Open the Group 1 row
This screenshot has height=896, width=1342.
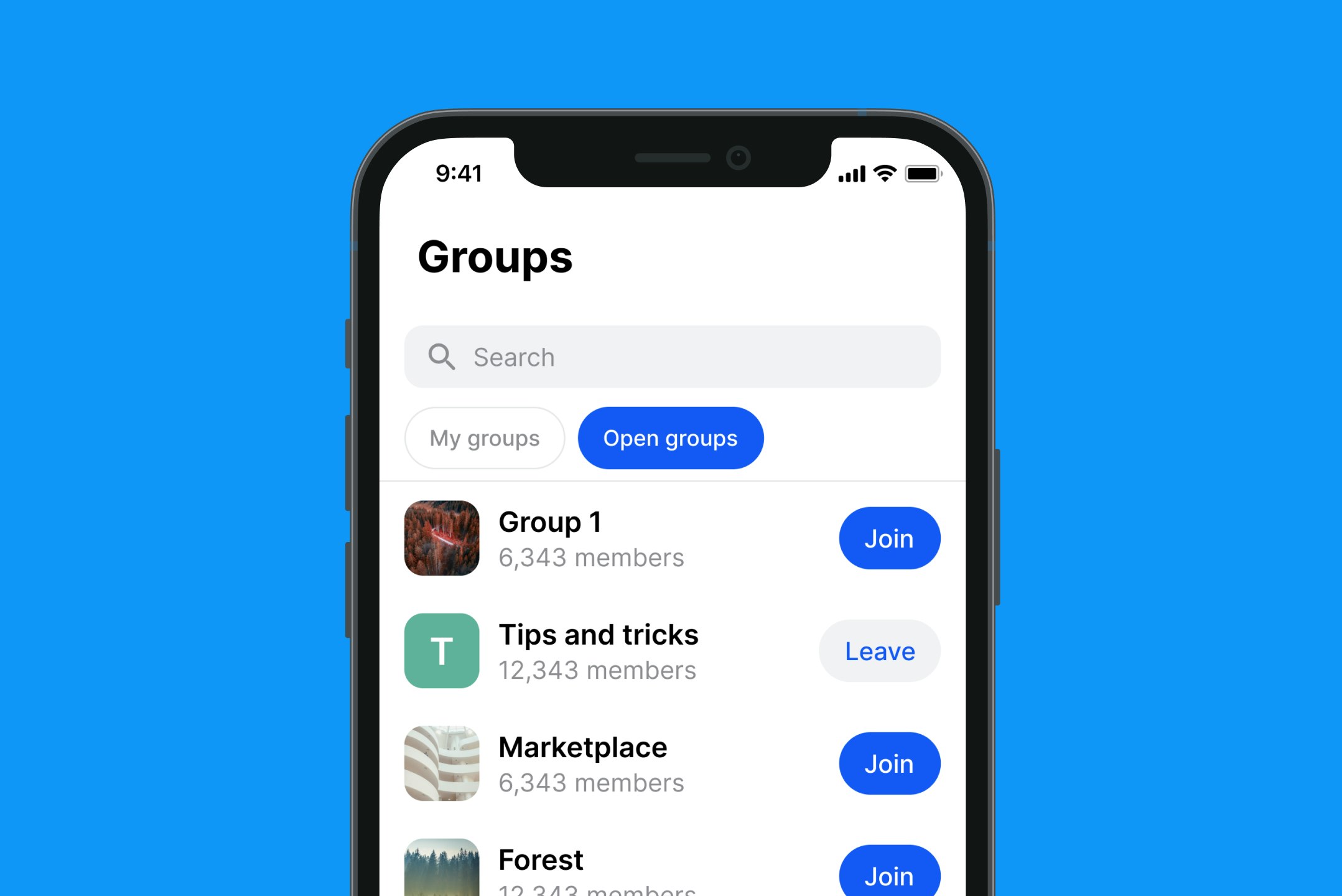point(591,538)
